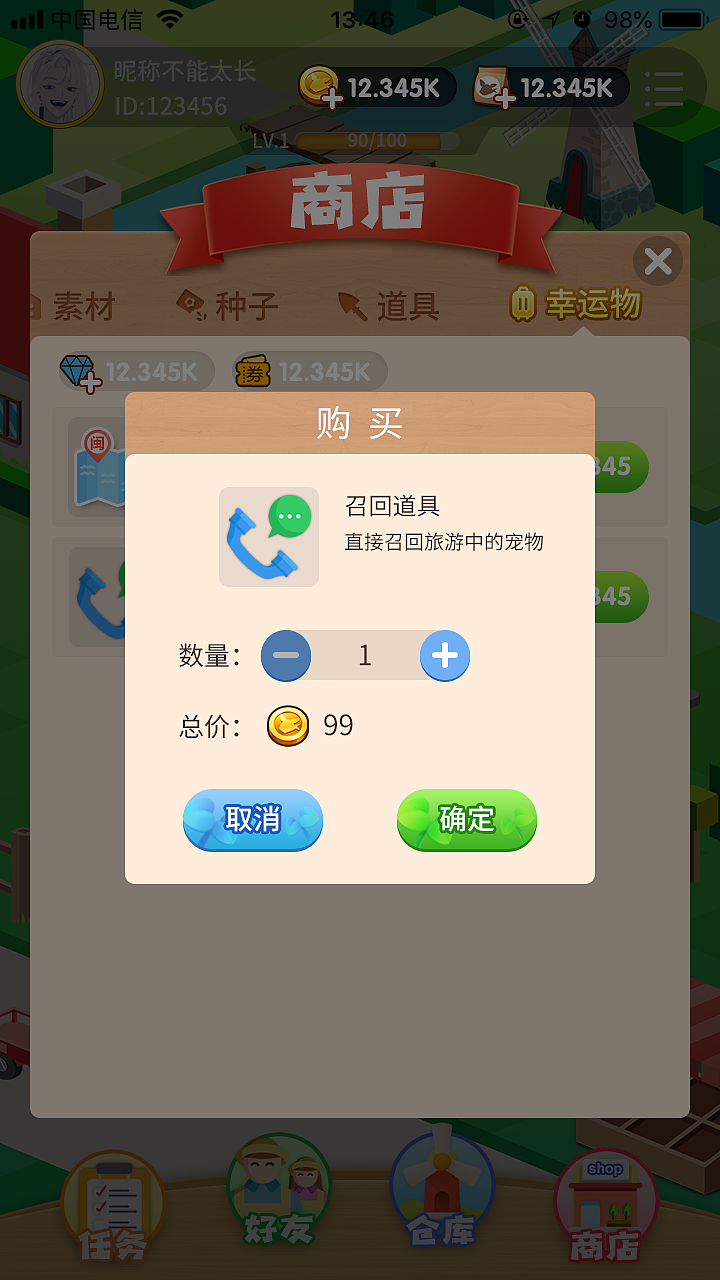Open the 商店 (shop) icon at bottom
This screenshot has width=720, height=1280.
pyautogui.click(x=604, y=1195)
